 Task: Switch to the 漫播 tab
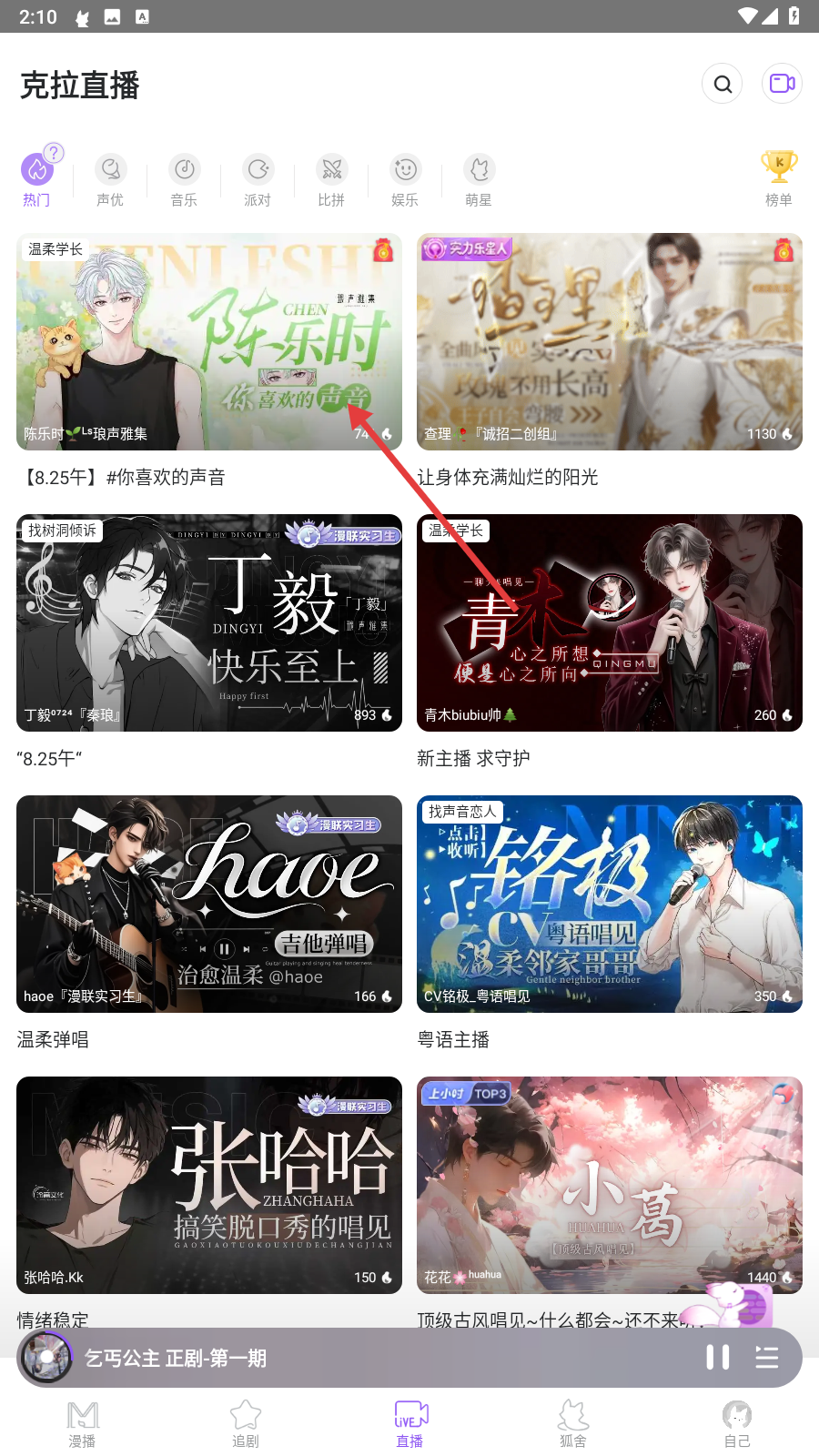click(x=82, y=1424)
